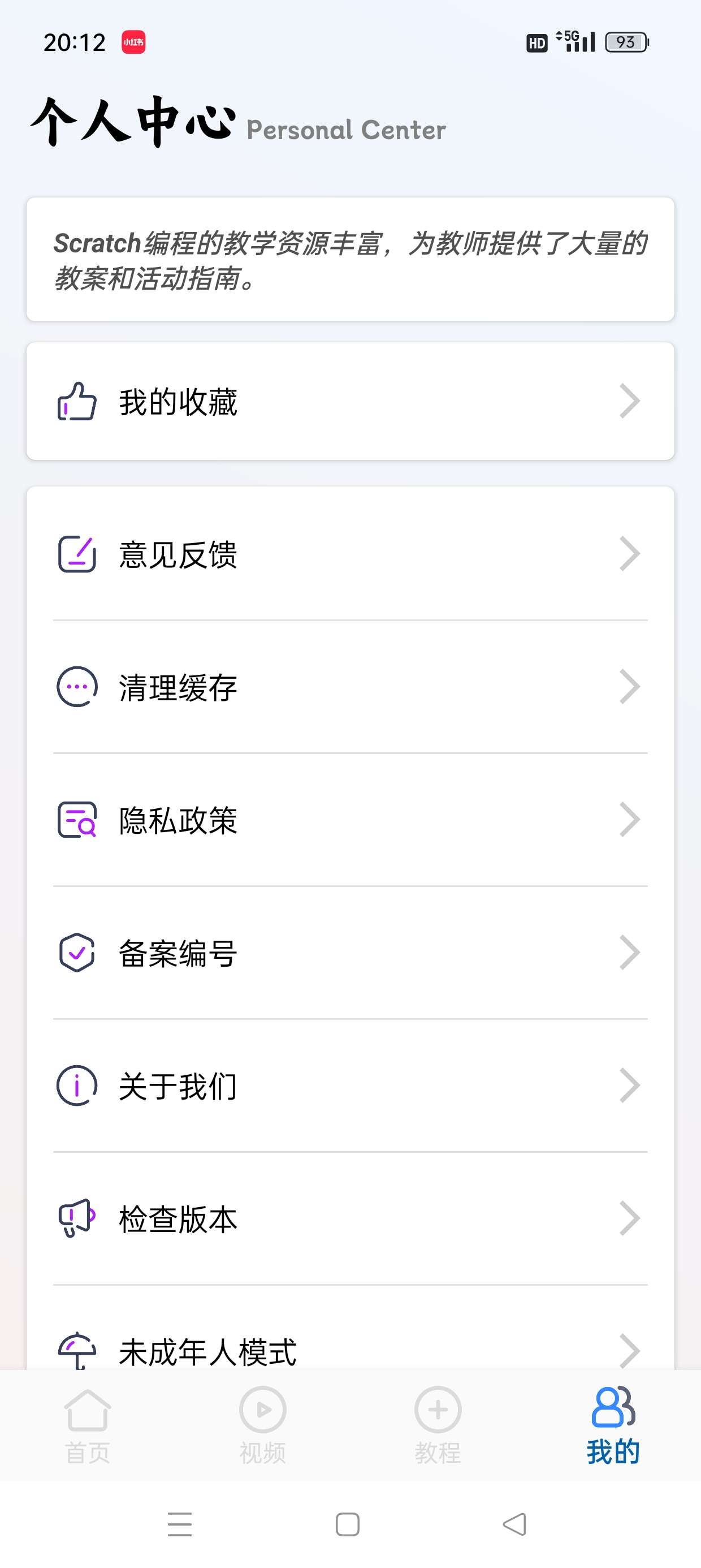Open 未成年人模式 minor mode

click(x=350, y=1350)
